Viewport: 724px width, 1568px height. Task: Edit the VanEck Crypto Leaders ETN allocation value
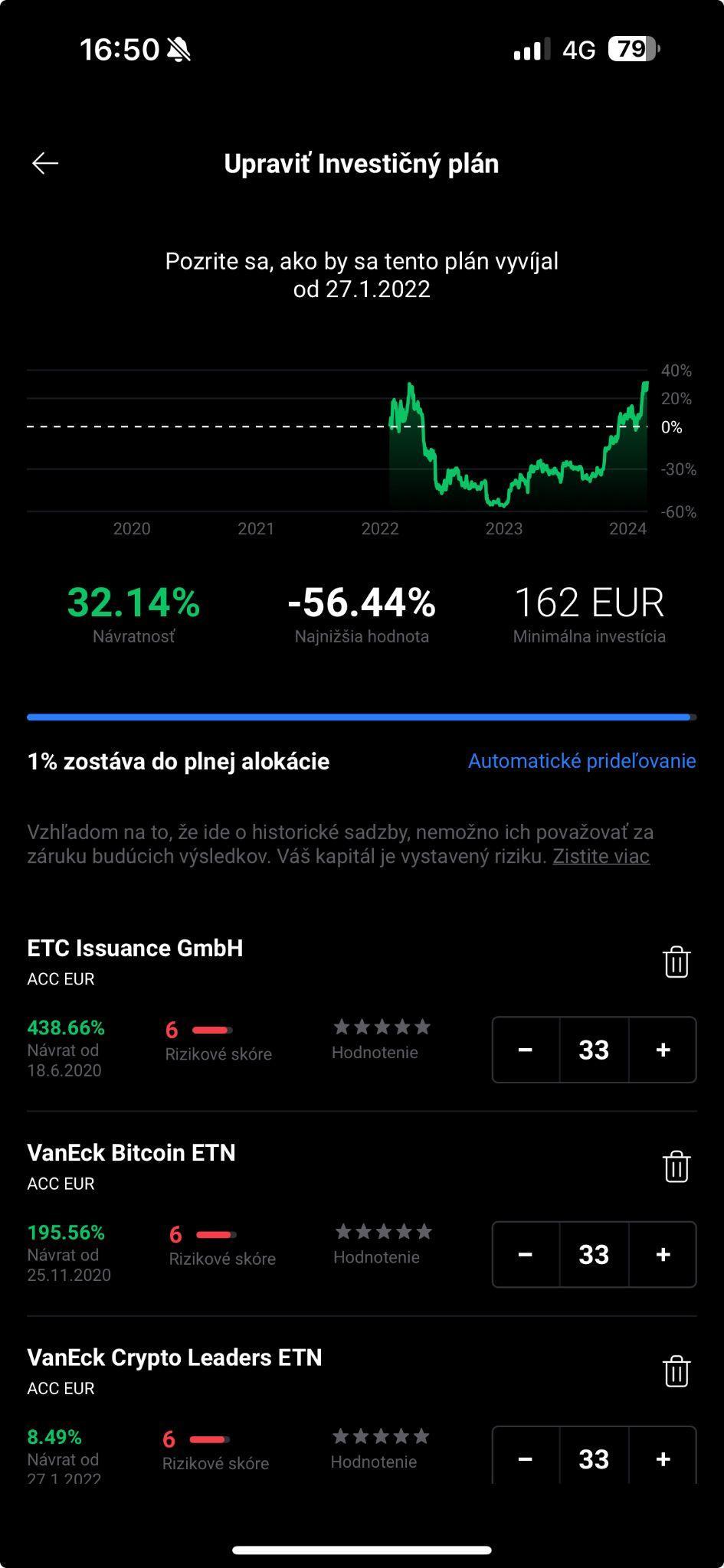(x=594, y=1459)
